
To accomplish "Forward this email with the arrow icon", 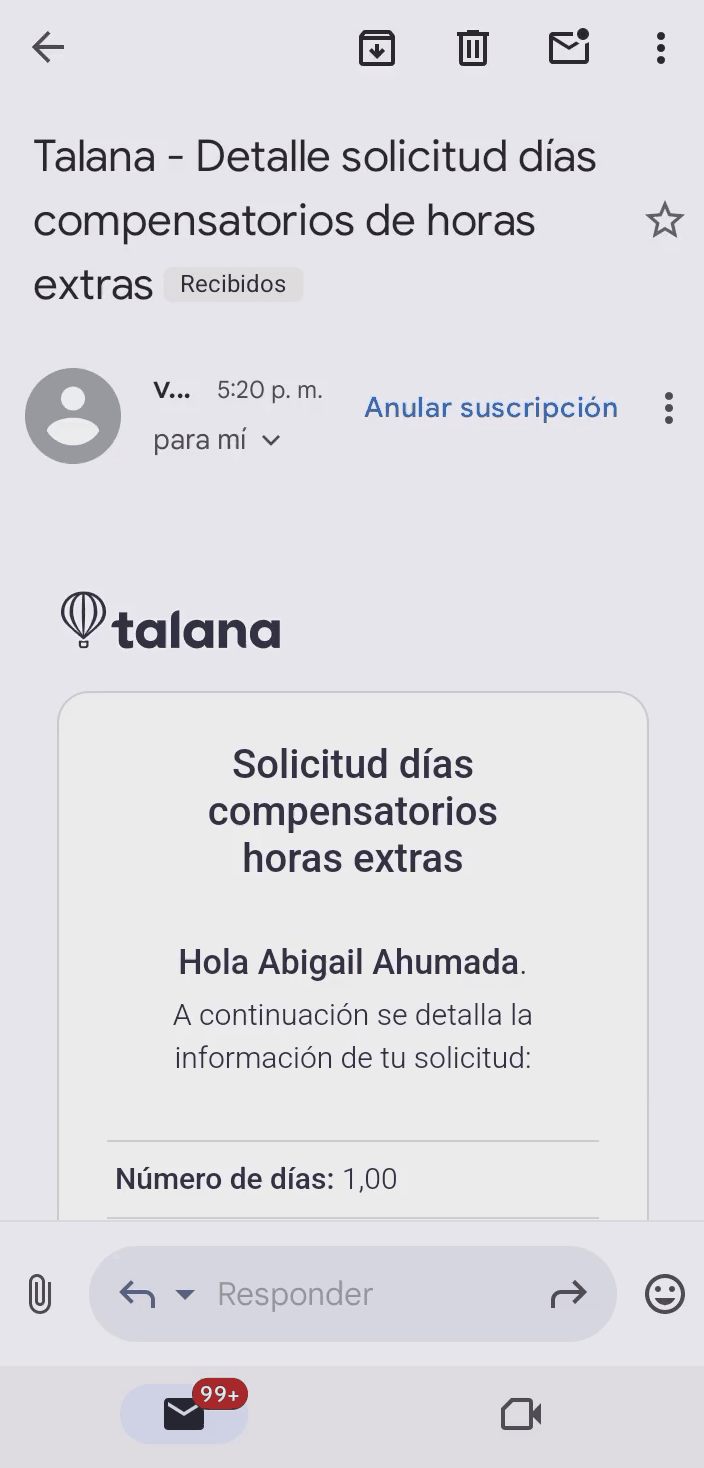I will tap(568, 1295).
